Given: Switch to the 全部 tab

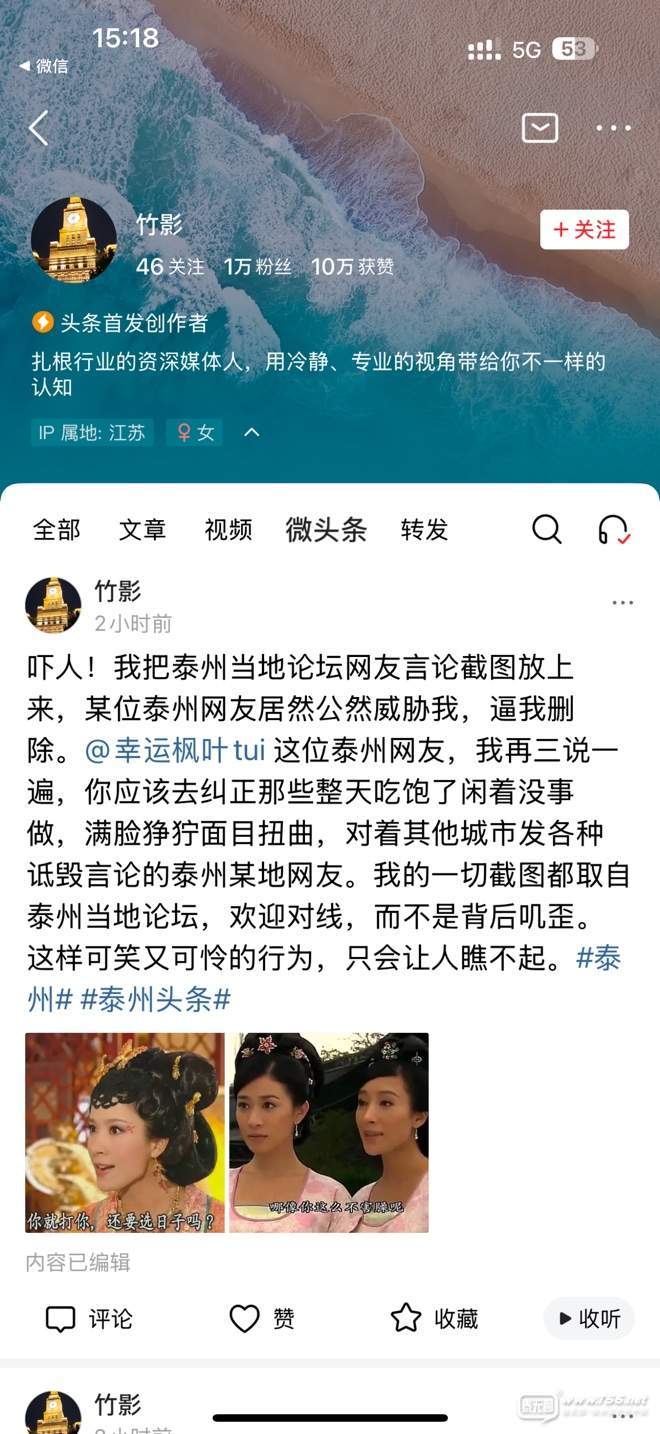Looking at the screenshot, I should [56, 529].
